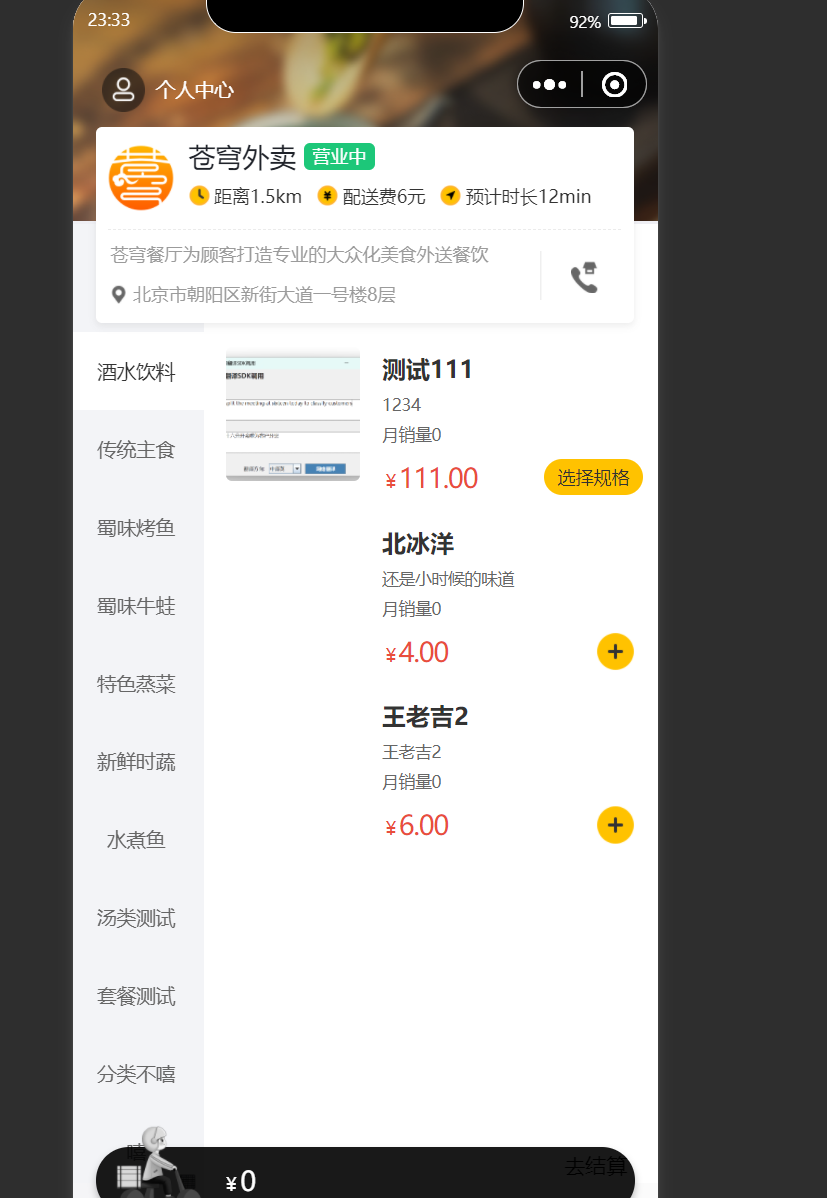Select the 汤类测试 category
Viewport: 827px width, 1198px height.
[x=136, y=918]
